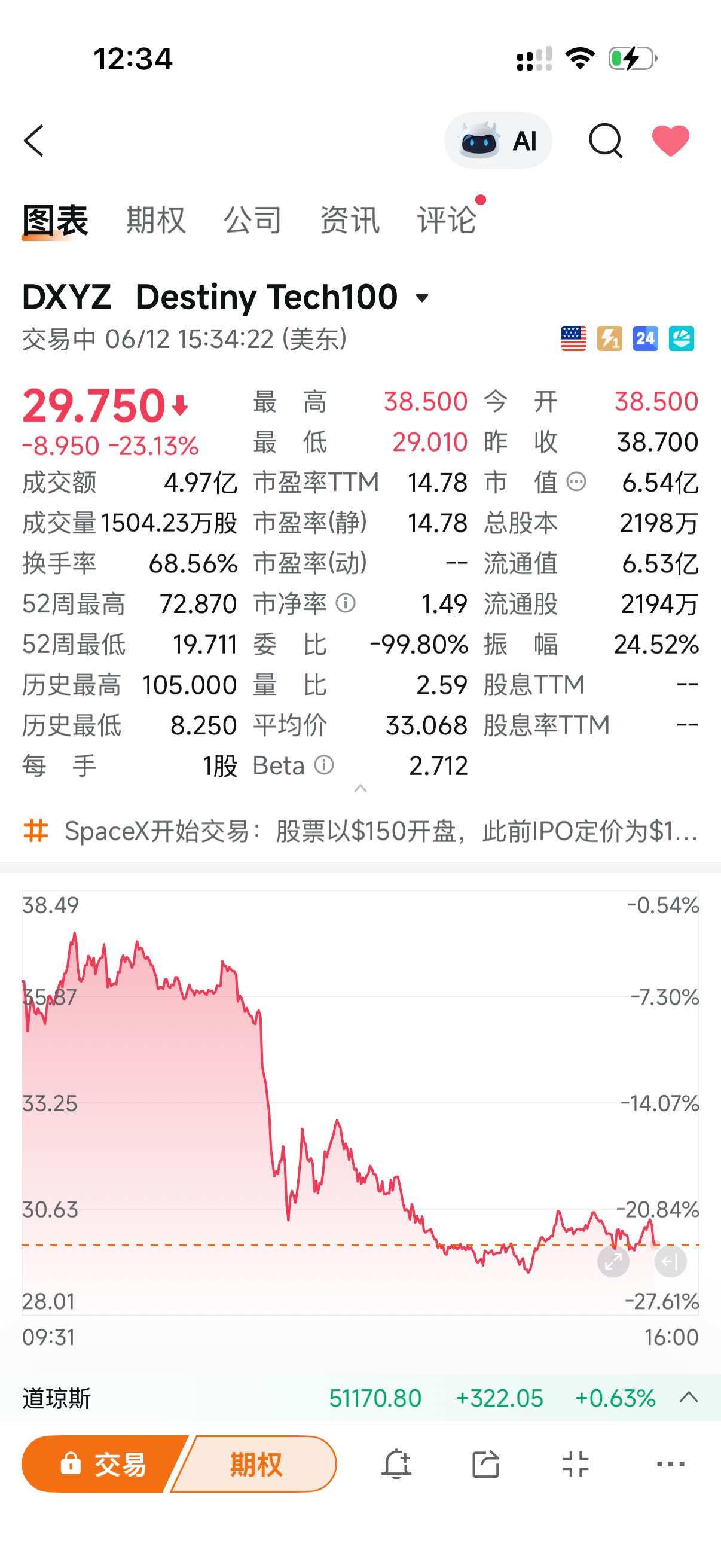Expand the 道琼斯 index bar
721x1568 pixels.
tap(688, 1397)
